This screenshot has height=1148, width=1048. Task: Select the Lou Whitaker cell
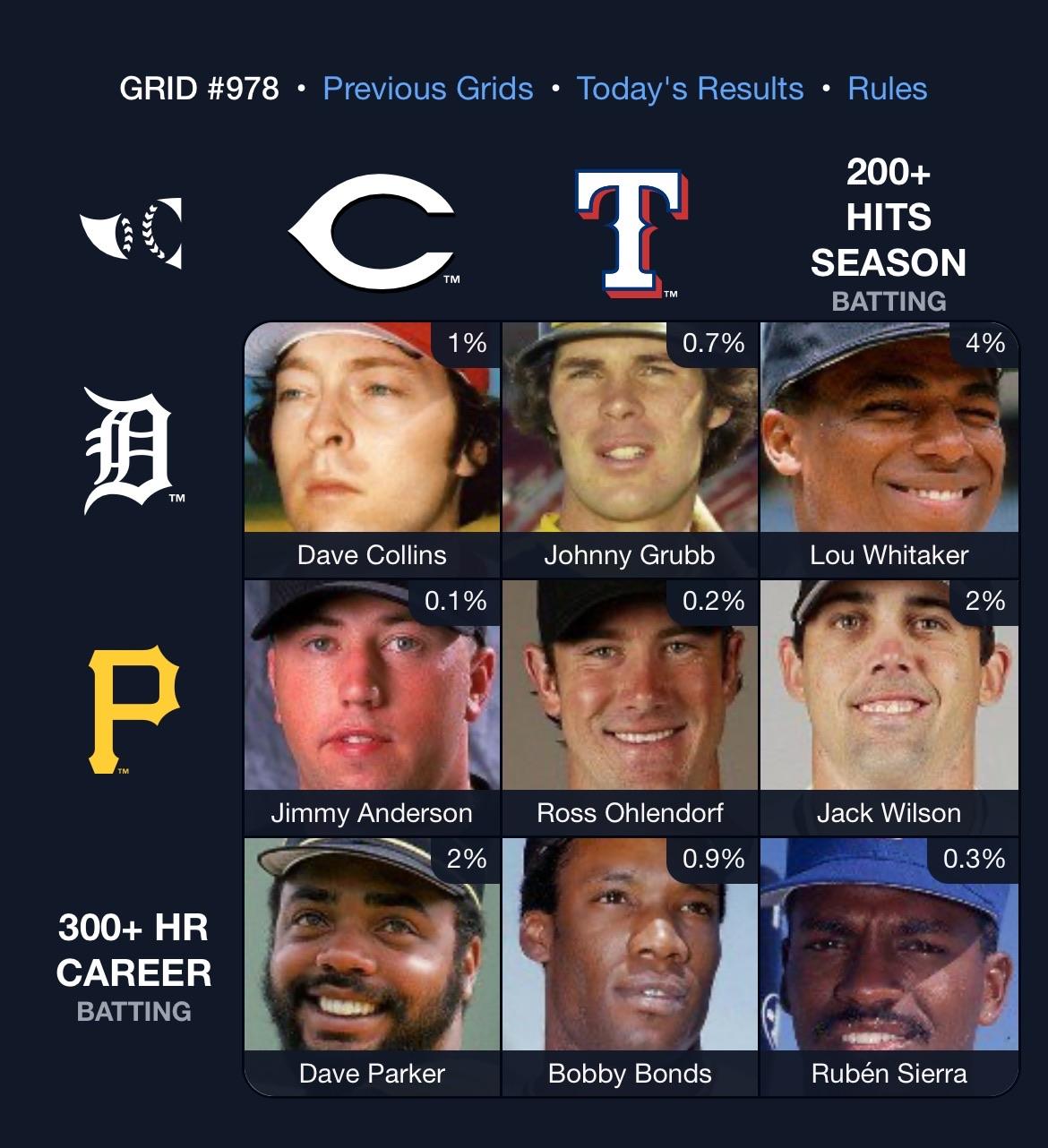pos(889,450)
